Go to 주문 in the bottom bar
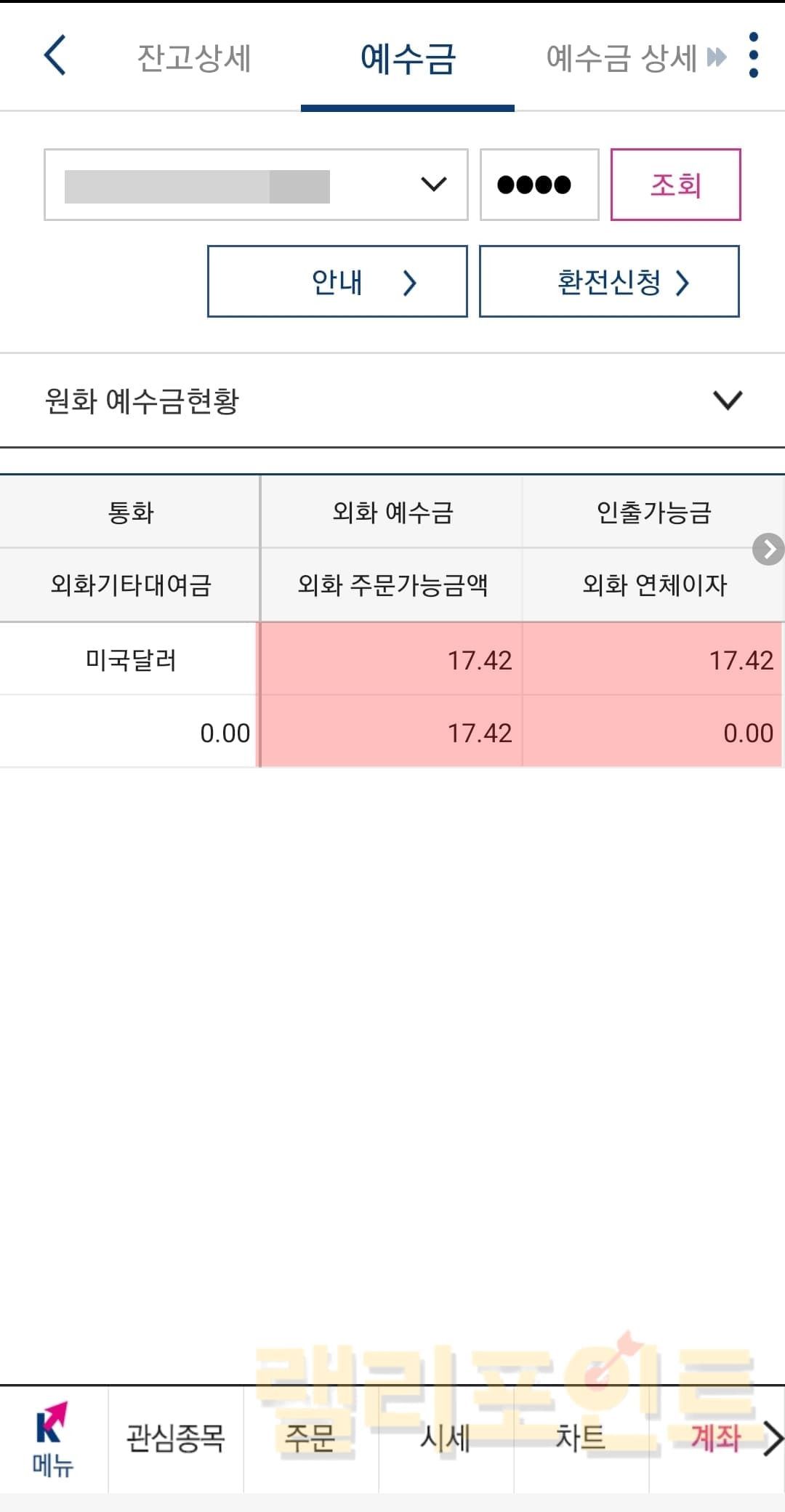The width and height of the screenshot is (785, 1512). (x=310, y=1438)
